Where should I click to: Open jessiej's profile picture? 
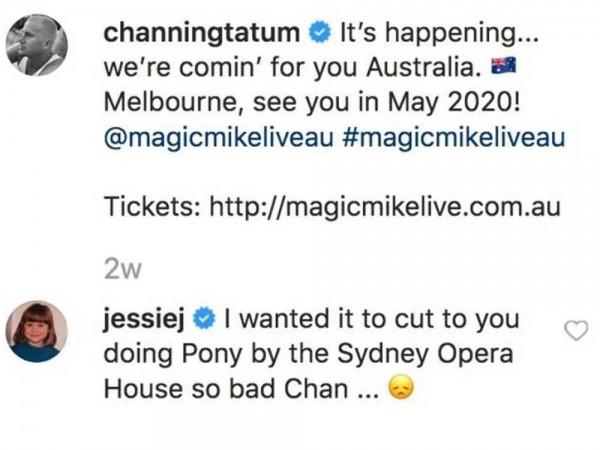tap(38, 331)
